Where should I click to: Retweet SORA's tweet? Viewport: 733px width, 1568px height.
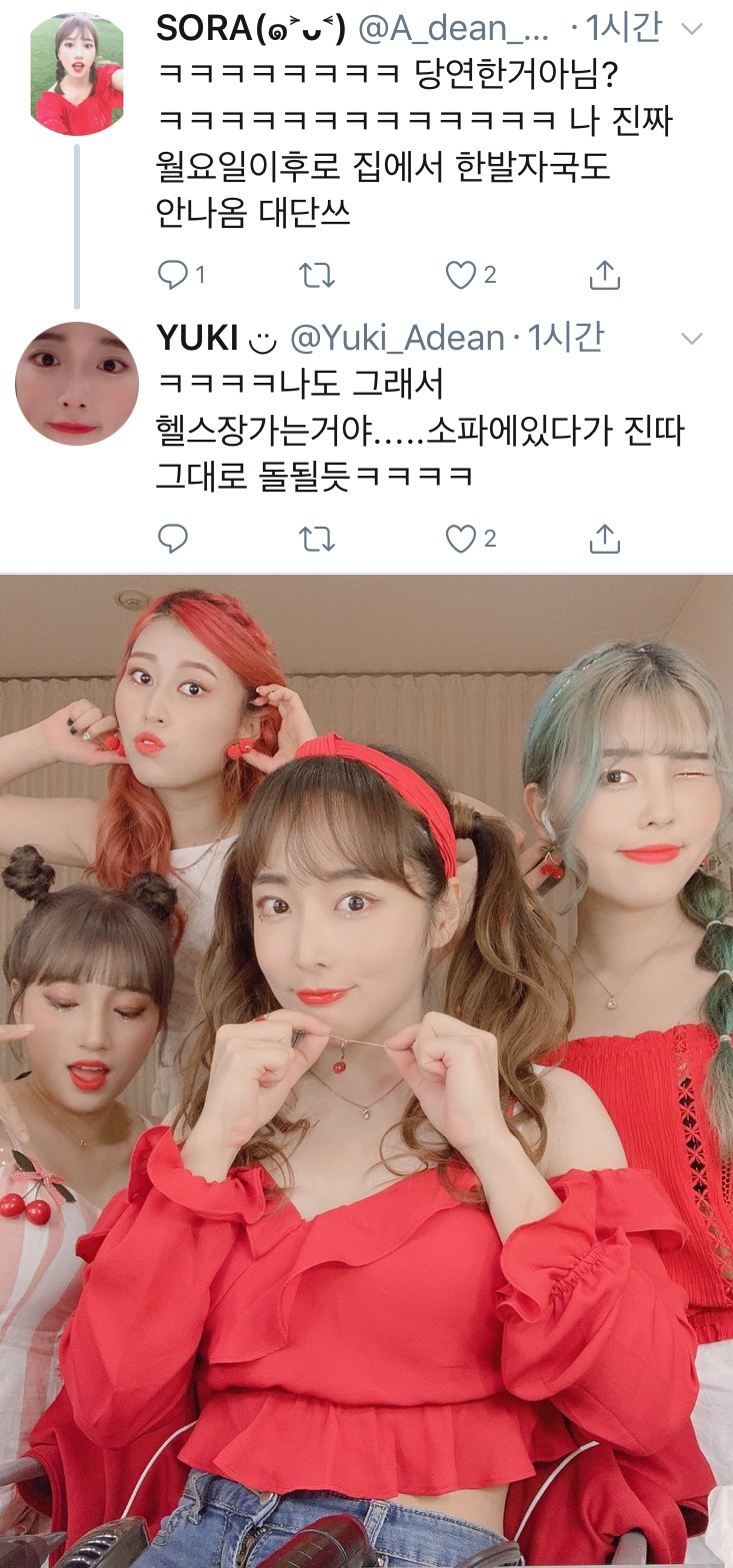coord(318,275)
